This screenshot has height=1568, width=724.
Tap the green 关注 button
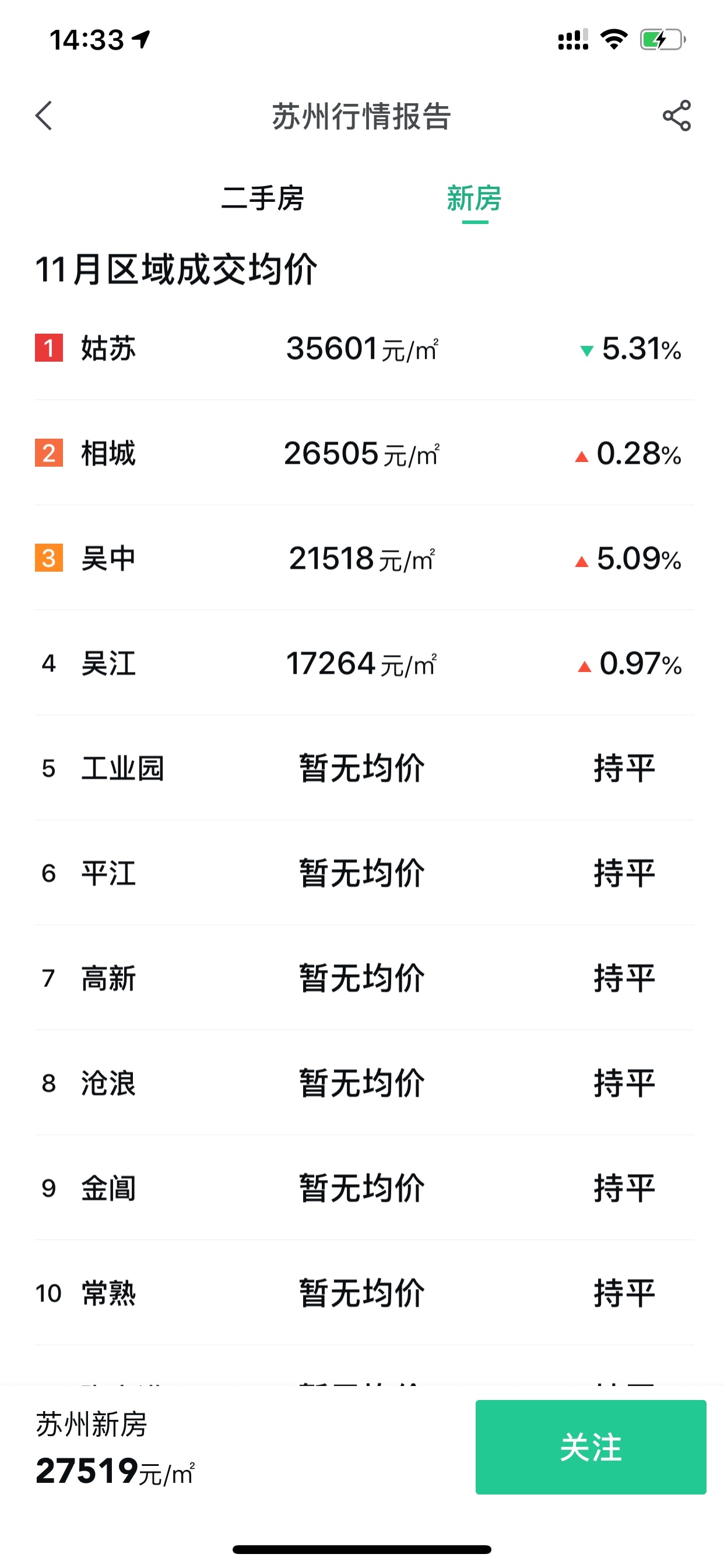[x=590, y=1446]
